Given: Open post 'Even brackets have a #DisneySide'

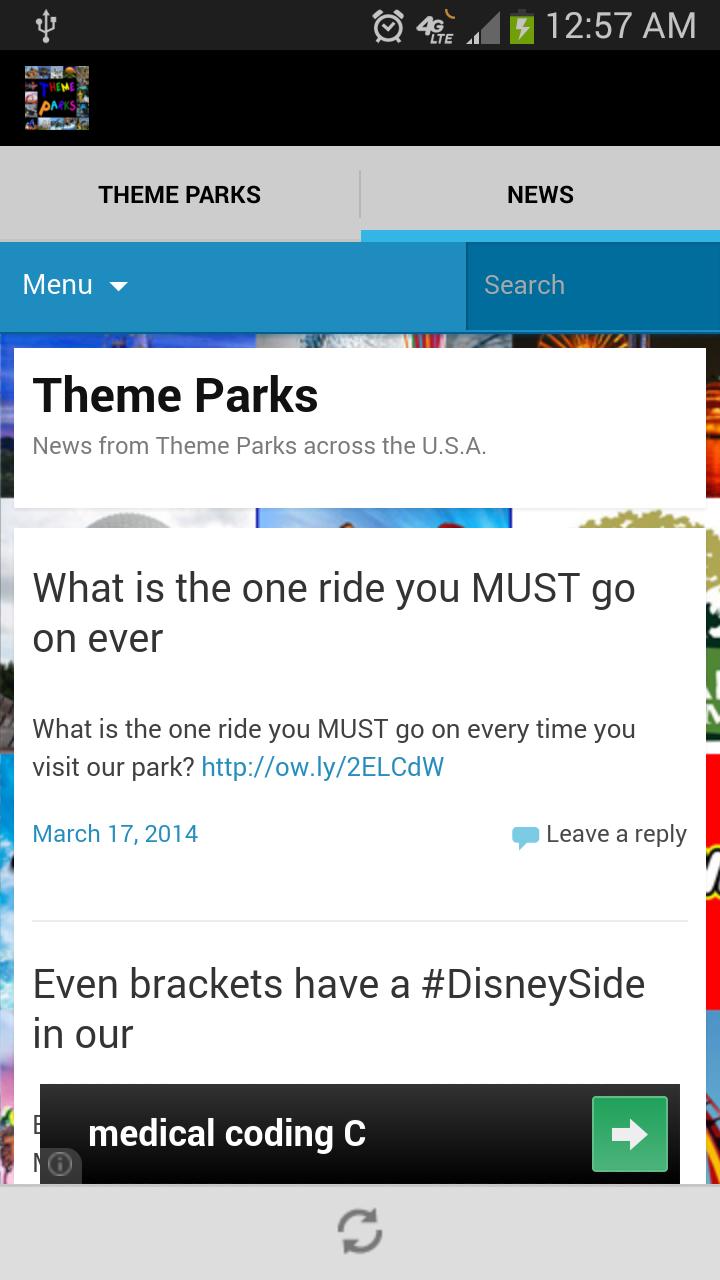Looking at the screenshot, I should tap(338, 1008).
